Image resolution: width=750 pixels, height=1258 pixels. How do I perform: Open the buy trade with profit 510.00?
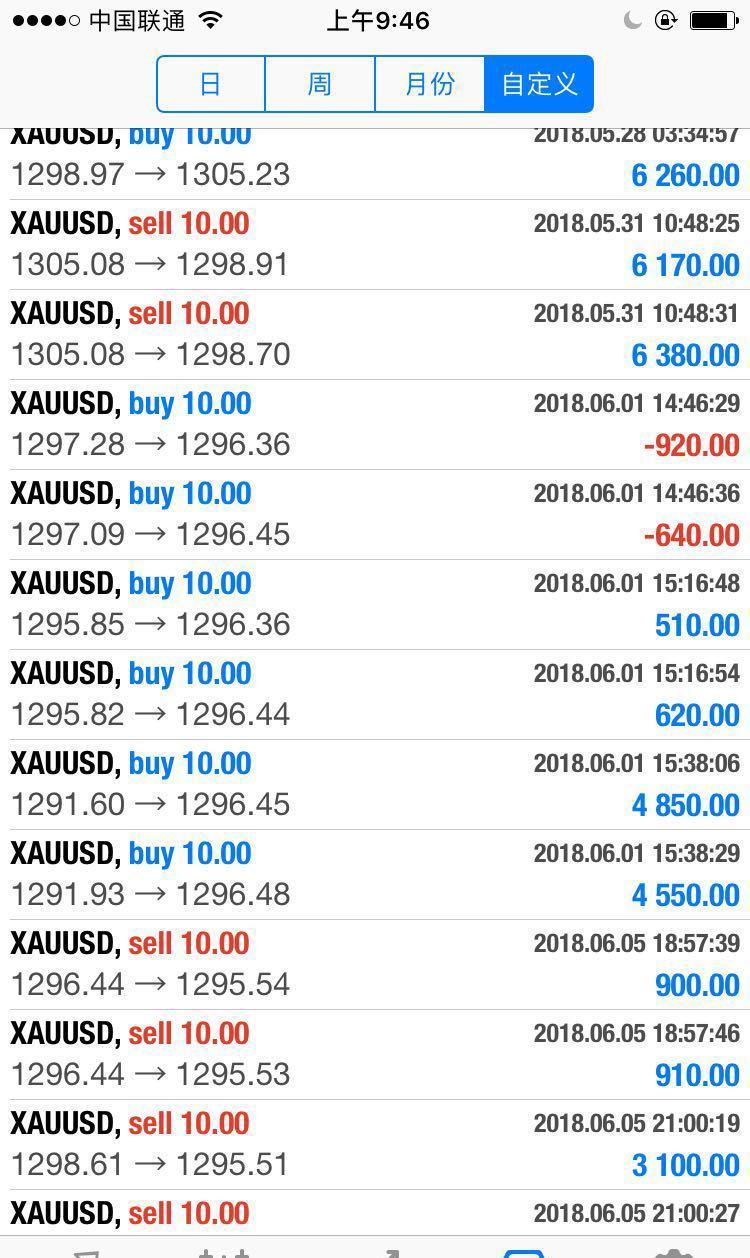[x=375, y=605]
